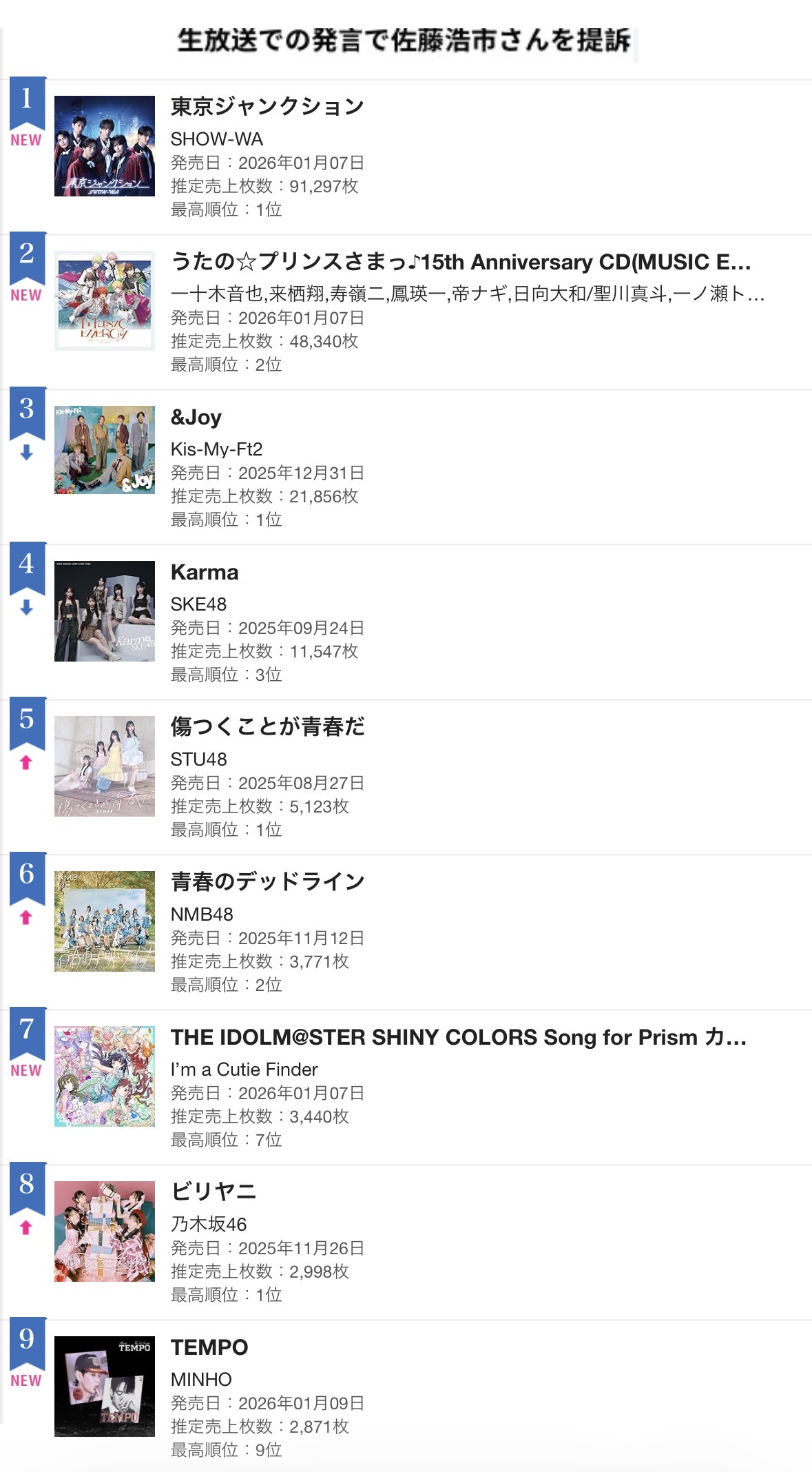
Task: Open the 東京ジャンクション entry by SHOW-WA
Action: 267,107
